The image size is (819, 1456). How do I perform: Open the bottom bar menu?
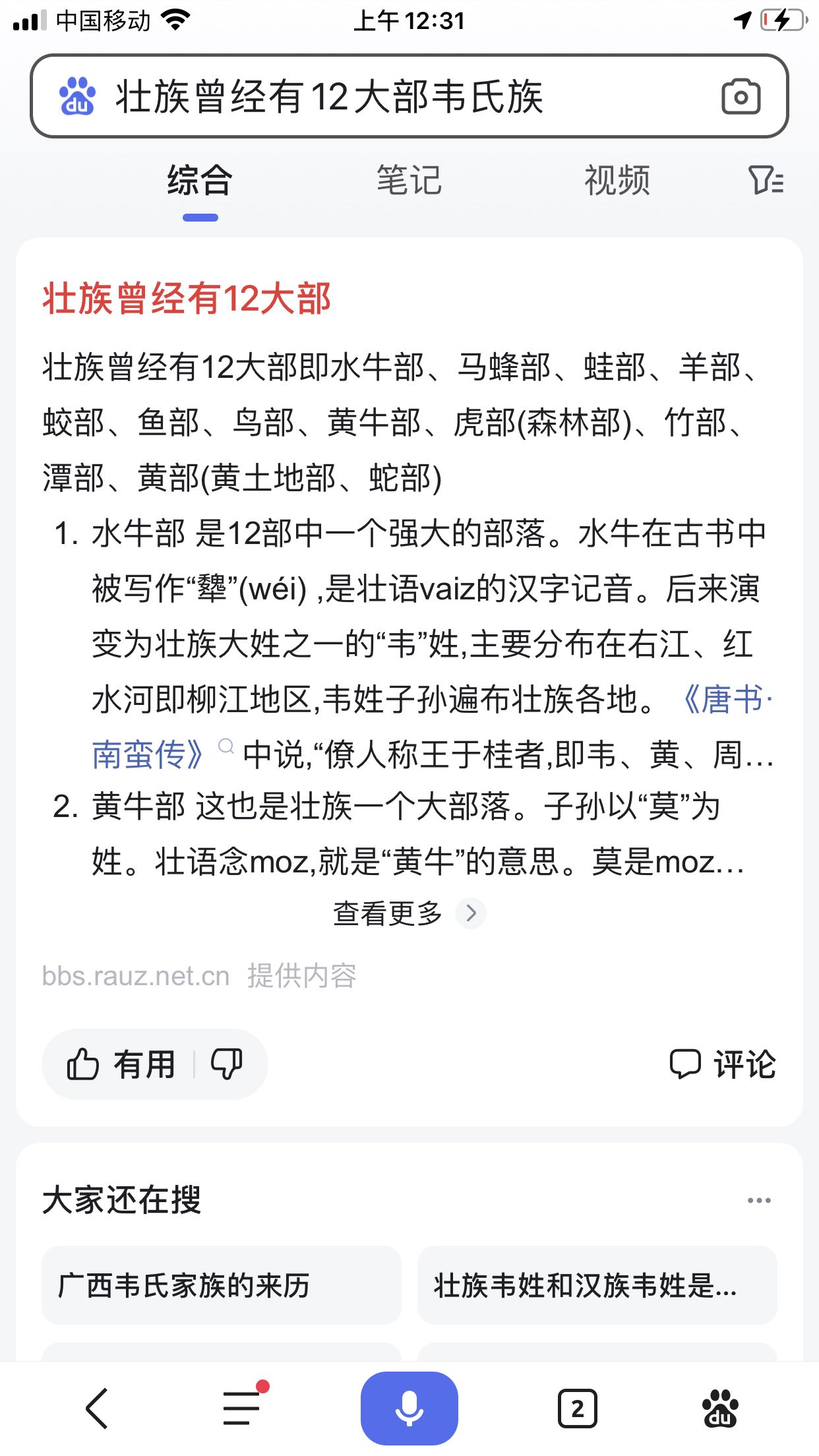[x=242, y=1409]
